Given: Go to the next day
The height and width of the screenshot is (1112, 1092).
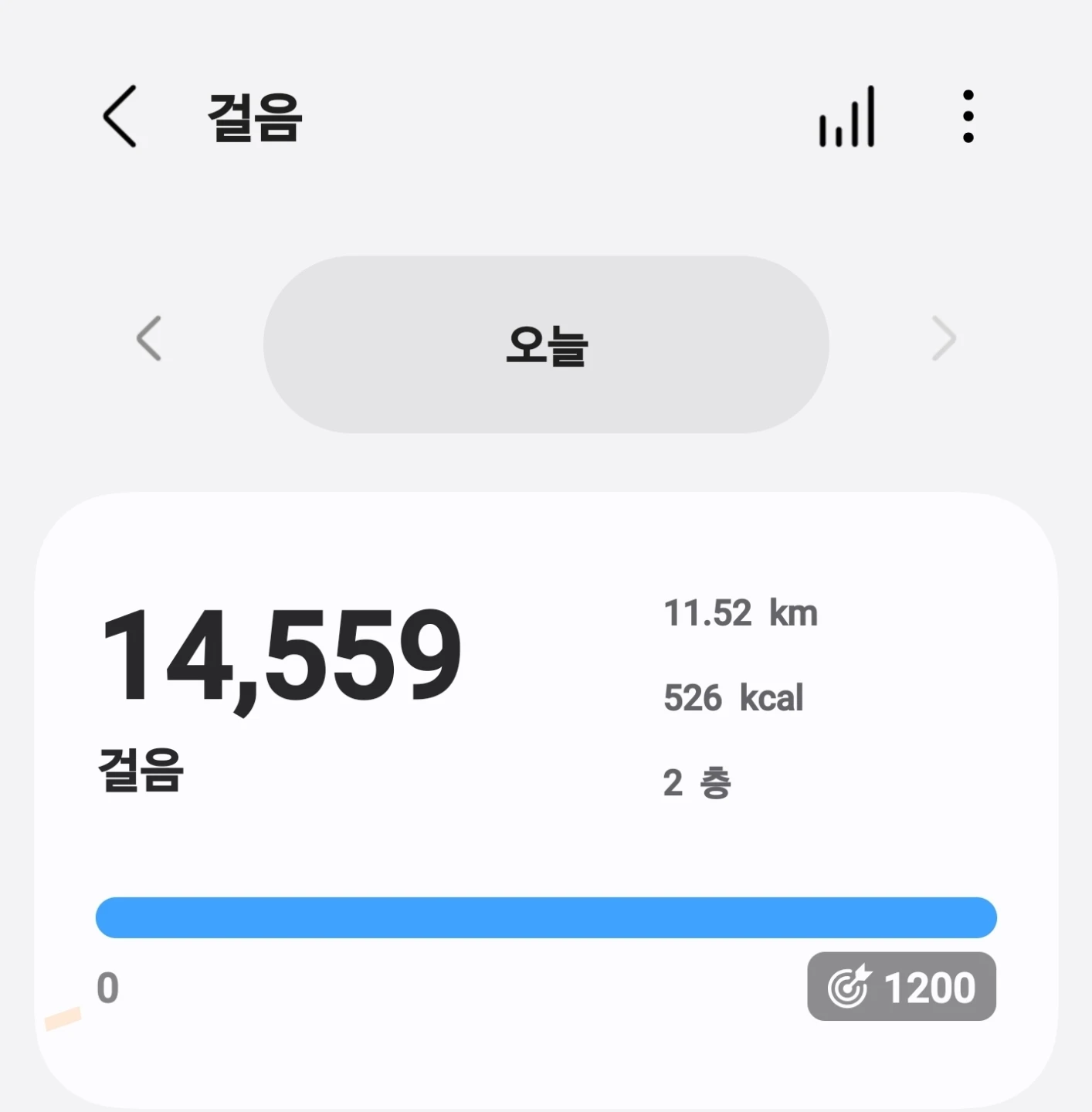Looking at the screenshot, I should pyautogui.click(x=944, y=338).
